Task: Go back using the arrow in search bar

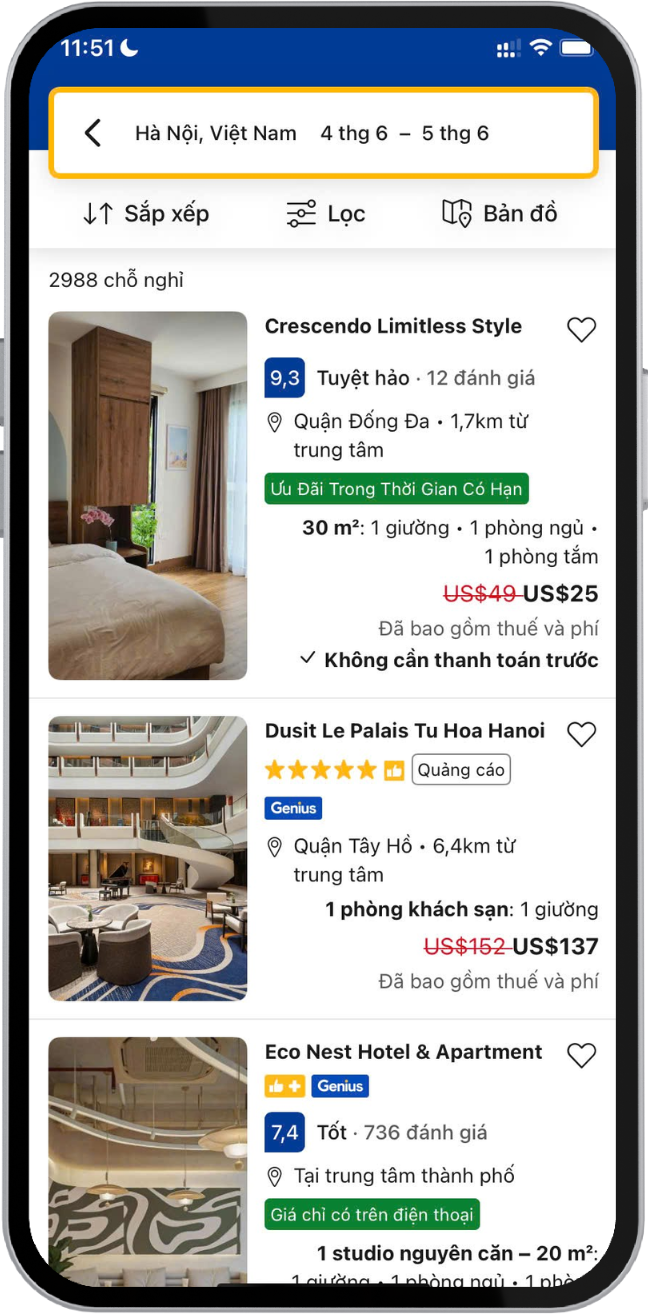Action: pyautogui.click(x=93, y=133)
